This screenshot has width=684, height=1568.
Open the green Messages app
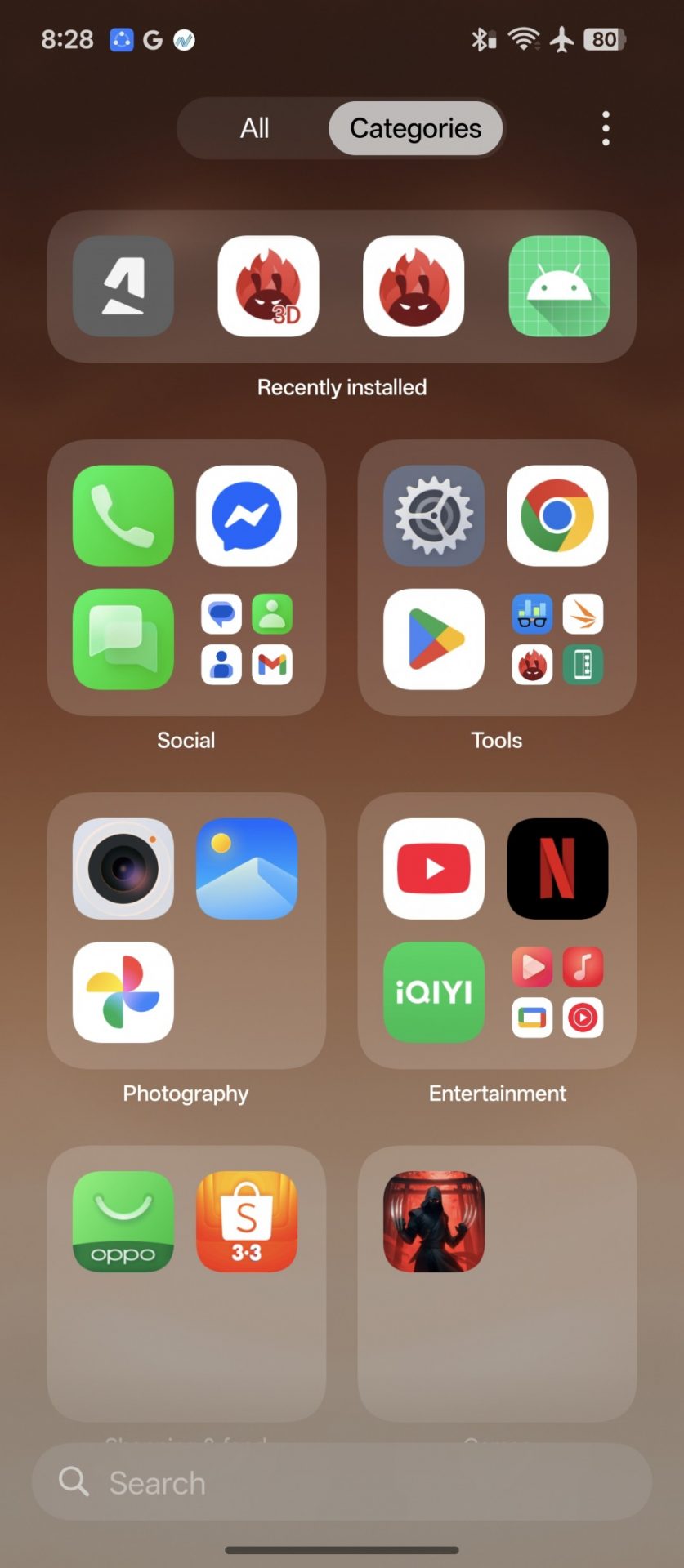point(123,639)
